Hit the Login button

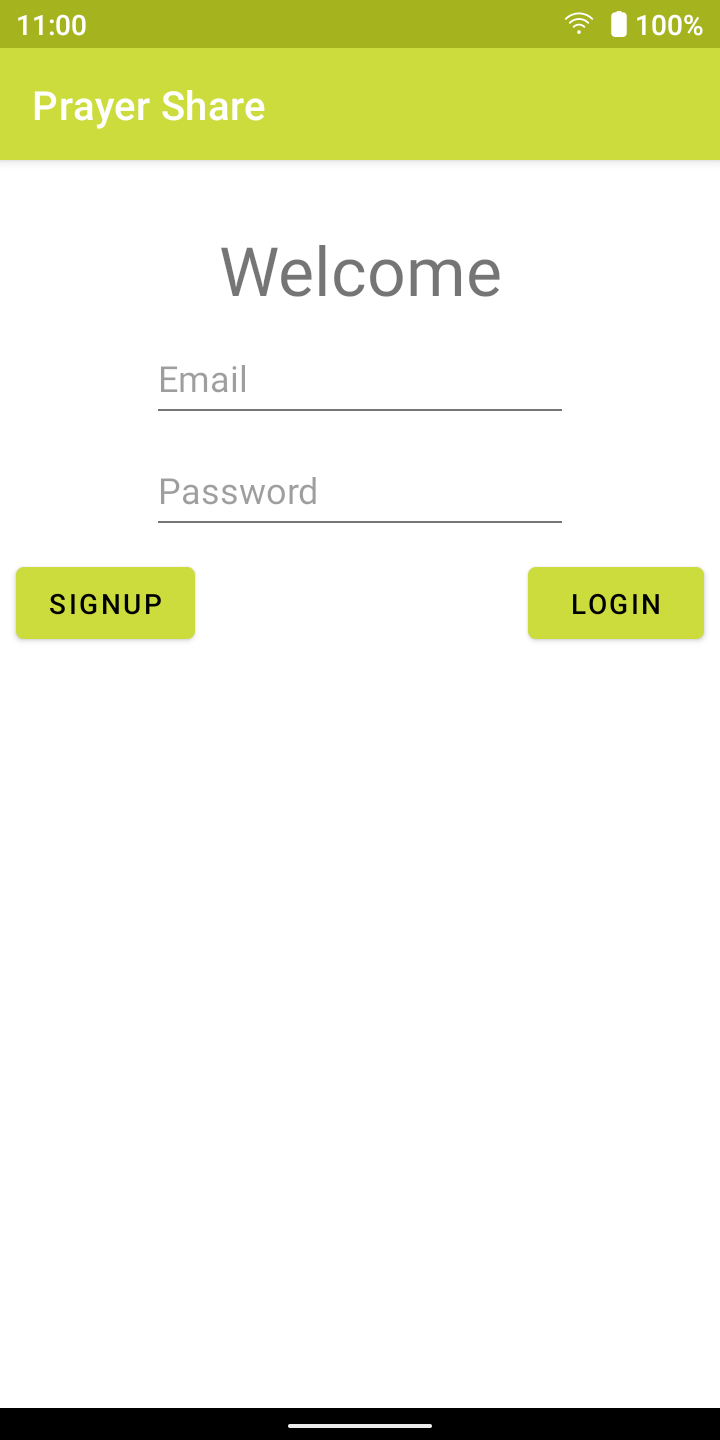coord(615,603)
